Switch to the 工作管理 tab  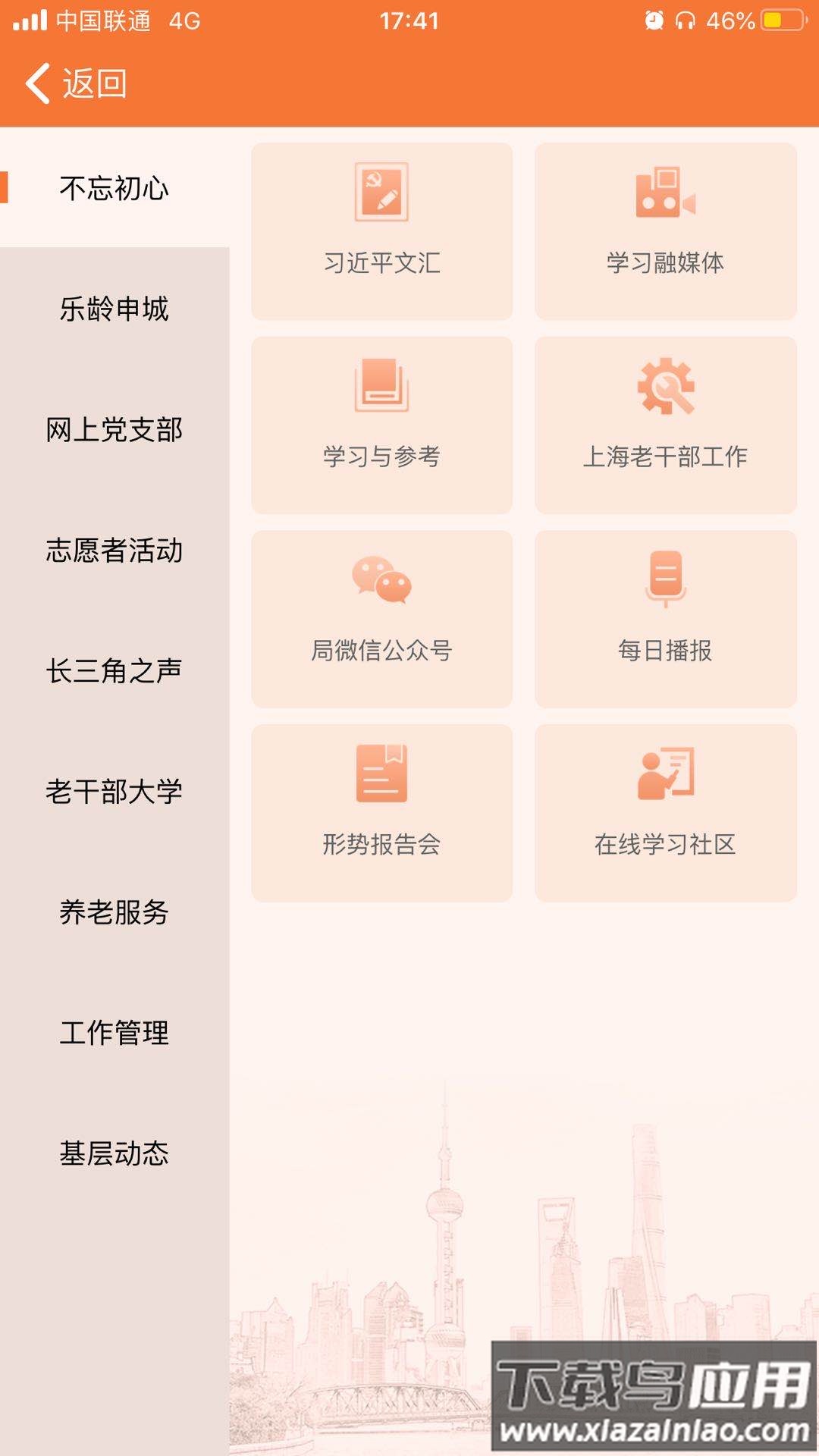point(115,1033)
